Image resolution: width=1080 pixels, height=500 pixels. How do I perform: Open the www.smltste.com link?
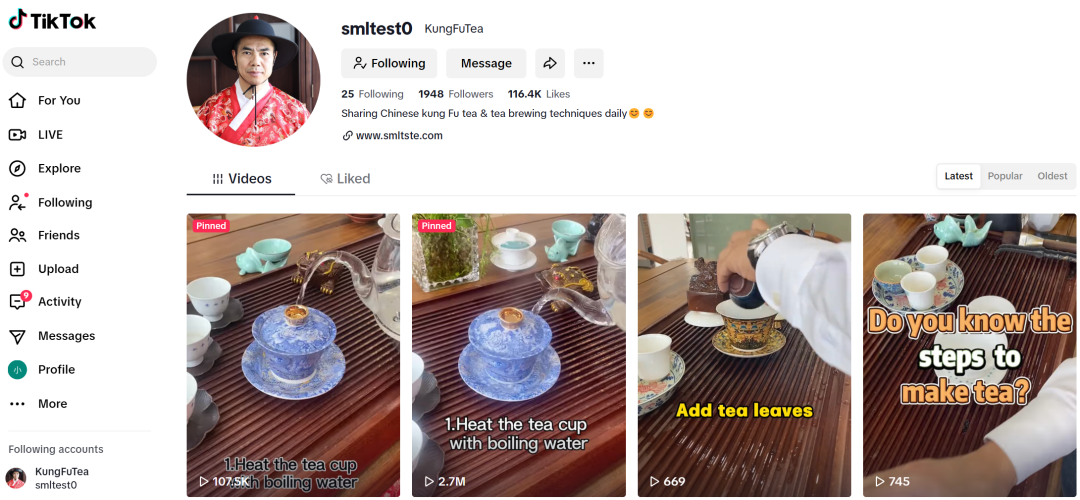(398, 136)
